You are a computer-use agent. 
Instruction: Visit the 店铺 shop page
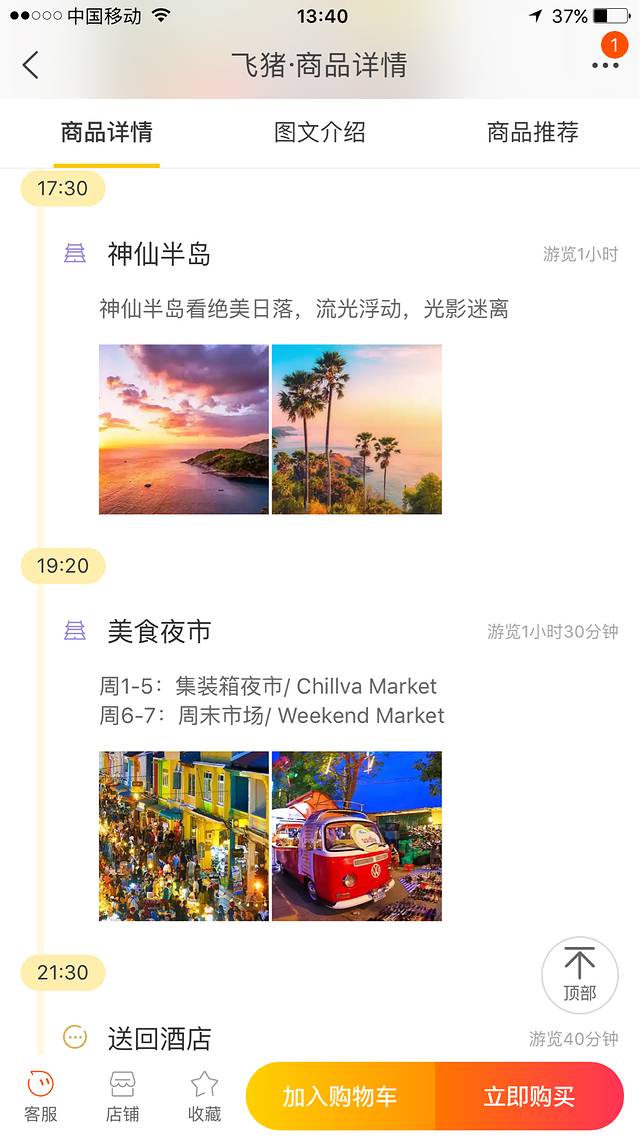pyautogui.click(x=123, y=1096)
